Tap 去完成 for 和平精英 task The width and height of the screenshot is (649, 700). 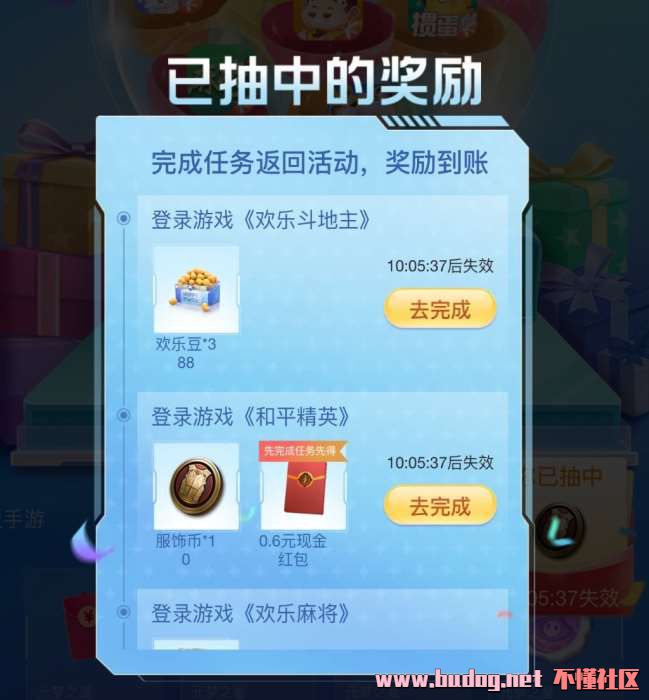440,505
